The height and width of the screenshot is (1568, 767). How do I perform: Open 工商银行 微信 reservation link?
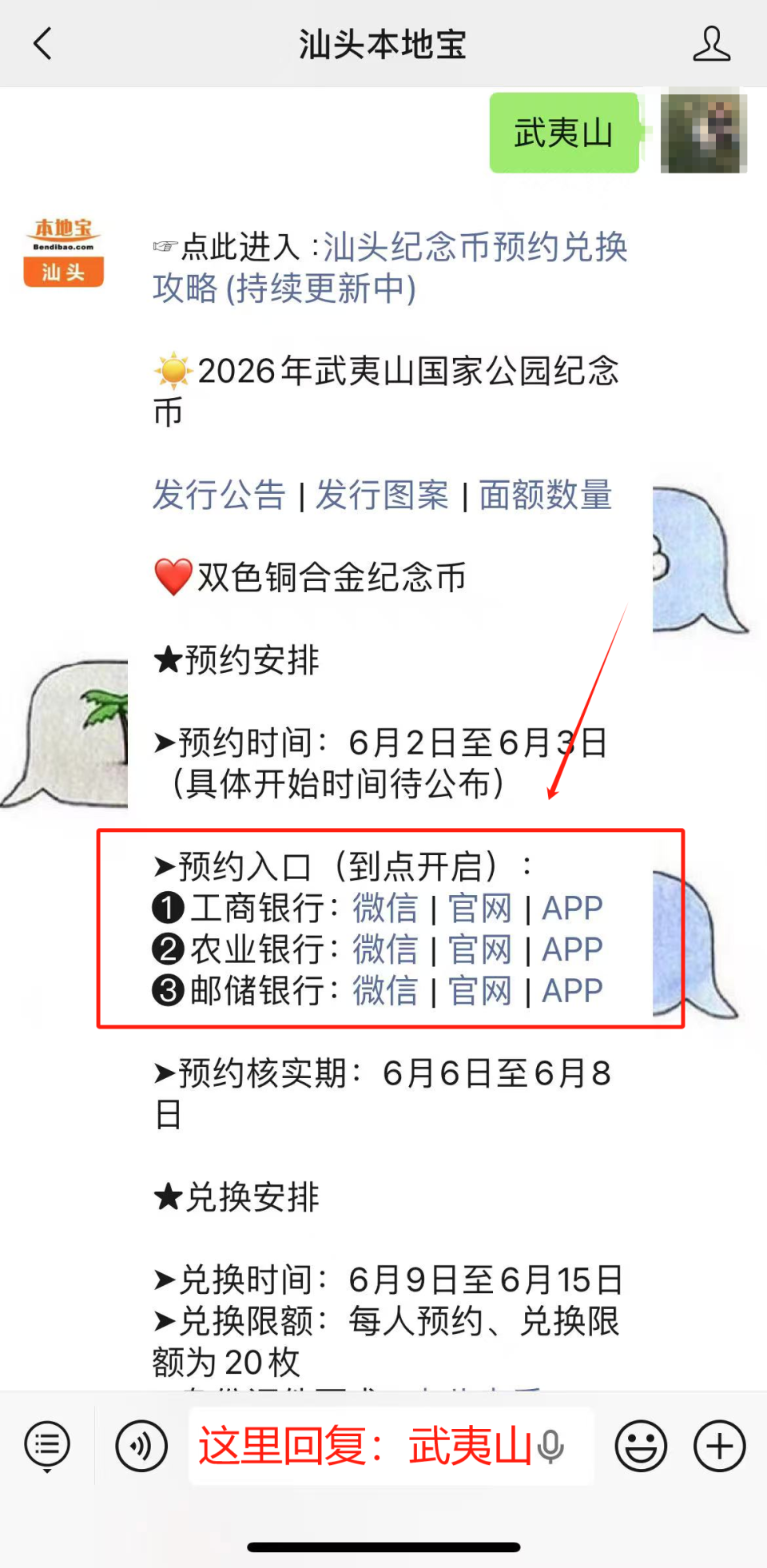pyautogui.click(x=385, y=909)
